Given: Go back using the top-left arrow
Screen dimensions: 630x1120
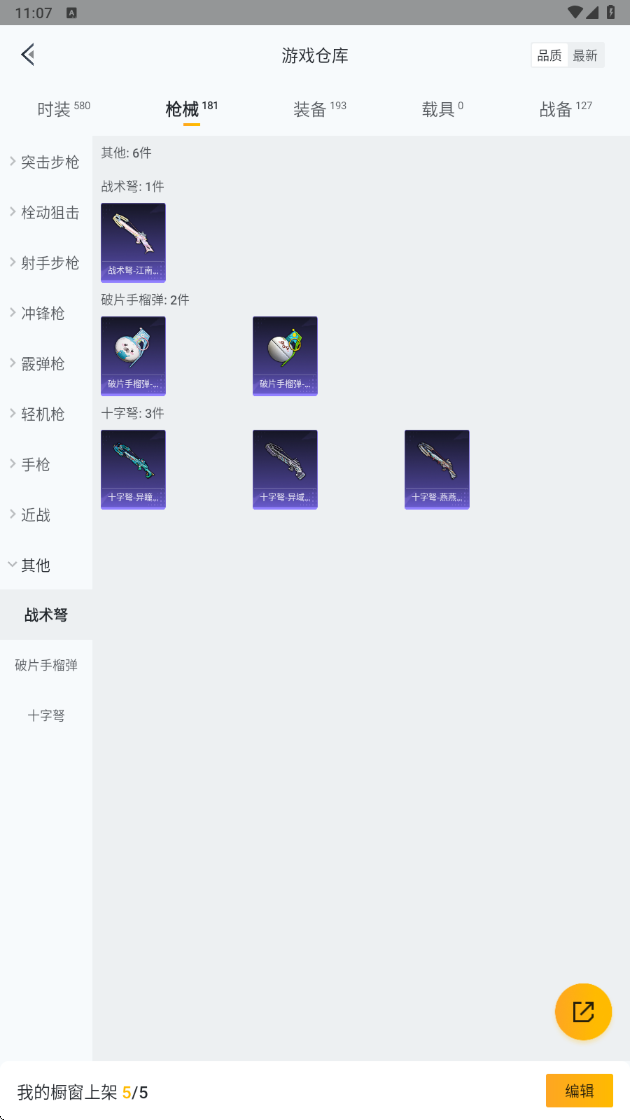Looking at the screenshot, I should 28,54.
